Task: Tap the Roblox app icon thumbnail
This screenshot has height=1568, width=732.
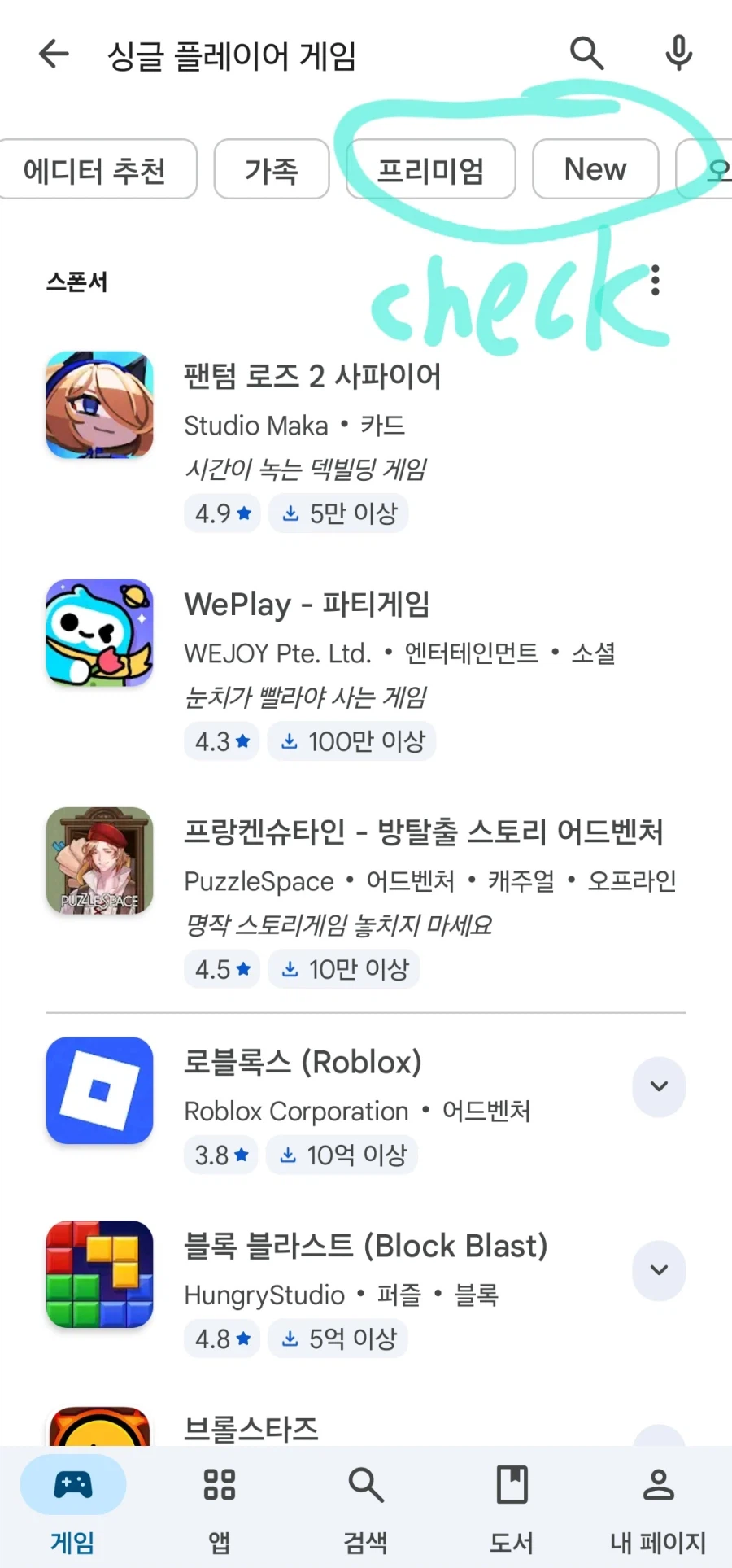Action: 98,1090
